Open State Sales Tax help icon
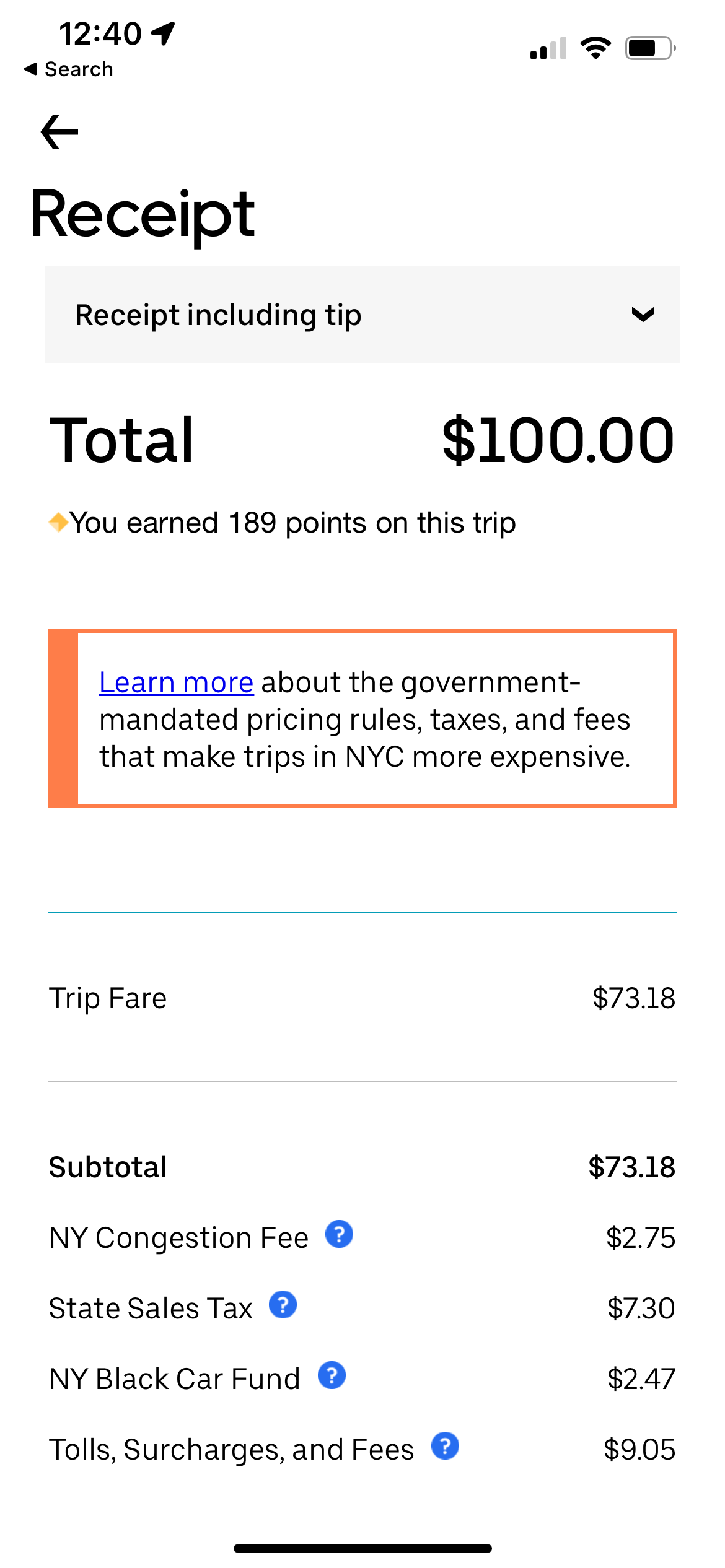This screenshot has width=725, height=1568. coord(283,1305)
